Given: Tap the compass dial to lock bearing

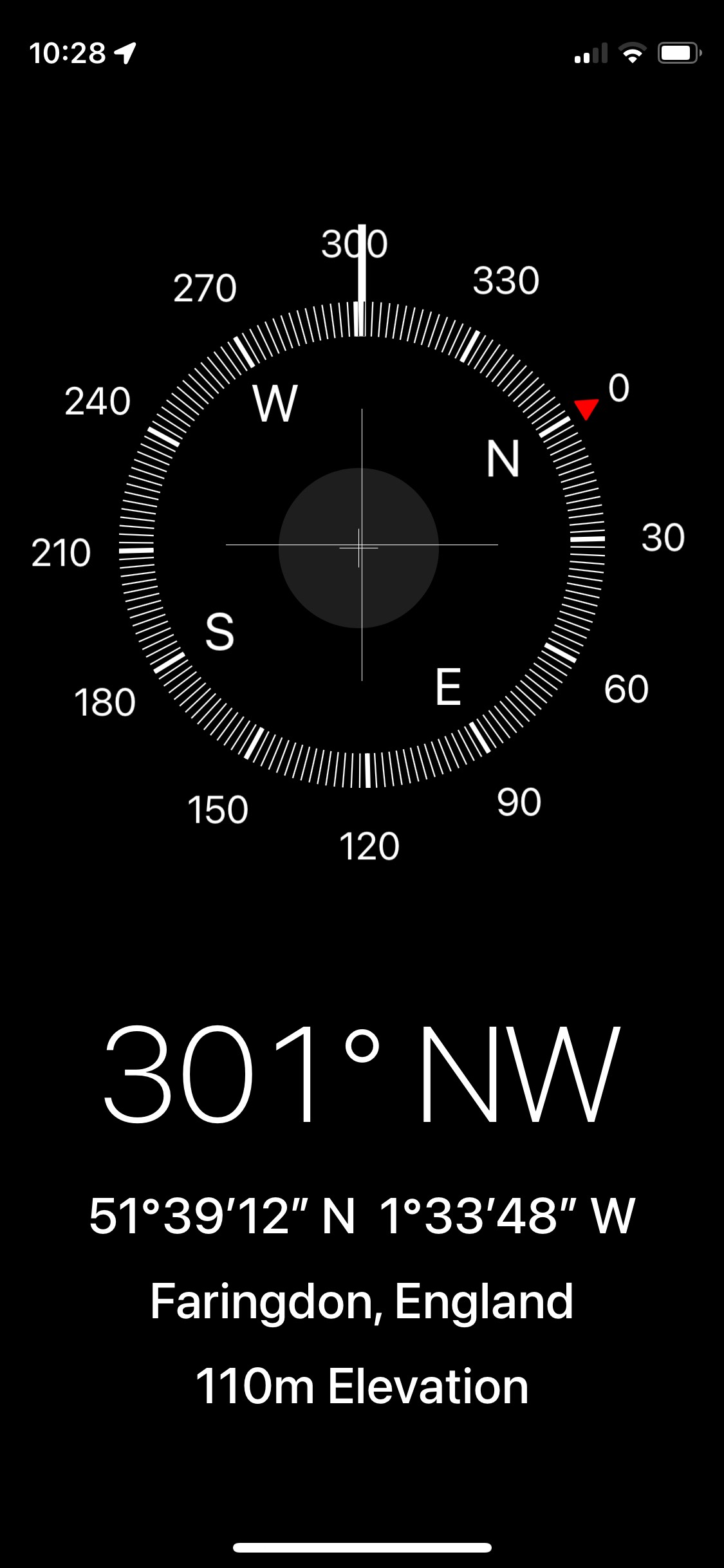Looking at the screenshot, I should [361, 546].
